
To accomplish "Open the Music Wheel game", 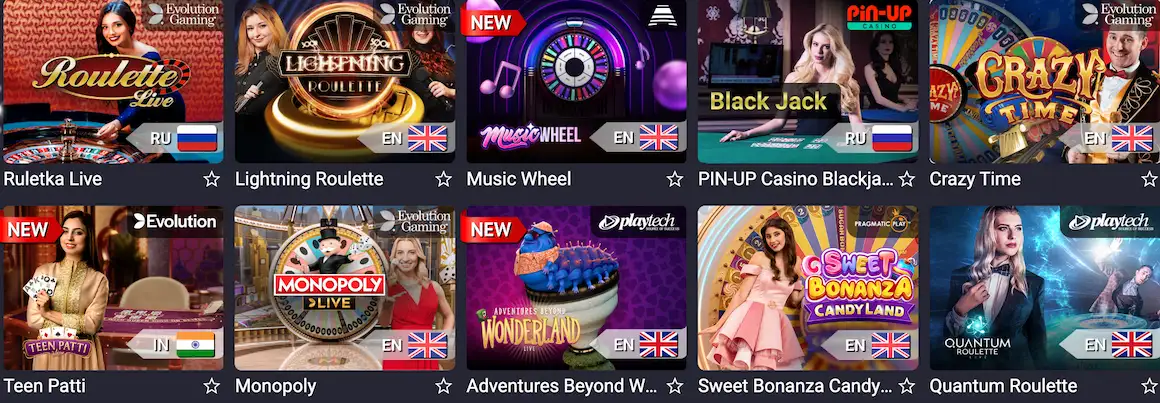I will (576, 80).
